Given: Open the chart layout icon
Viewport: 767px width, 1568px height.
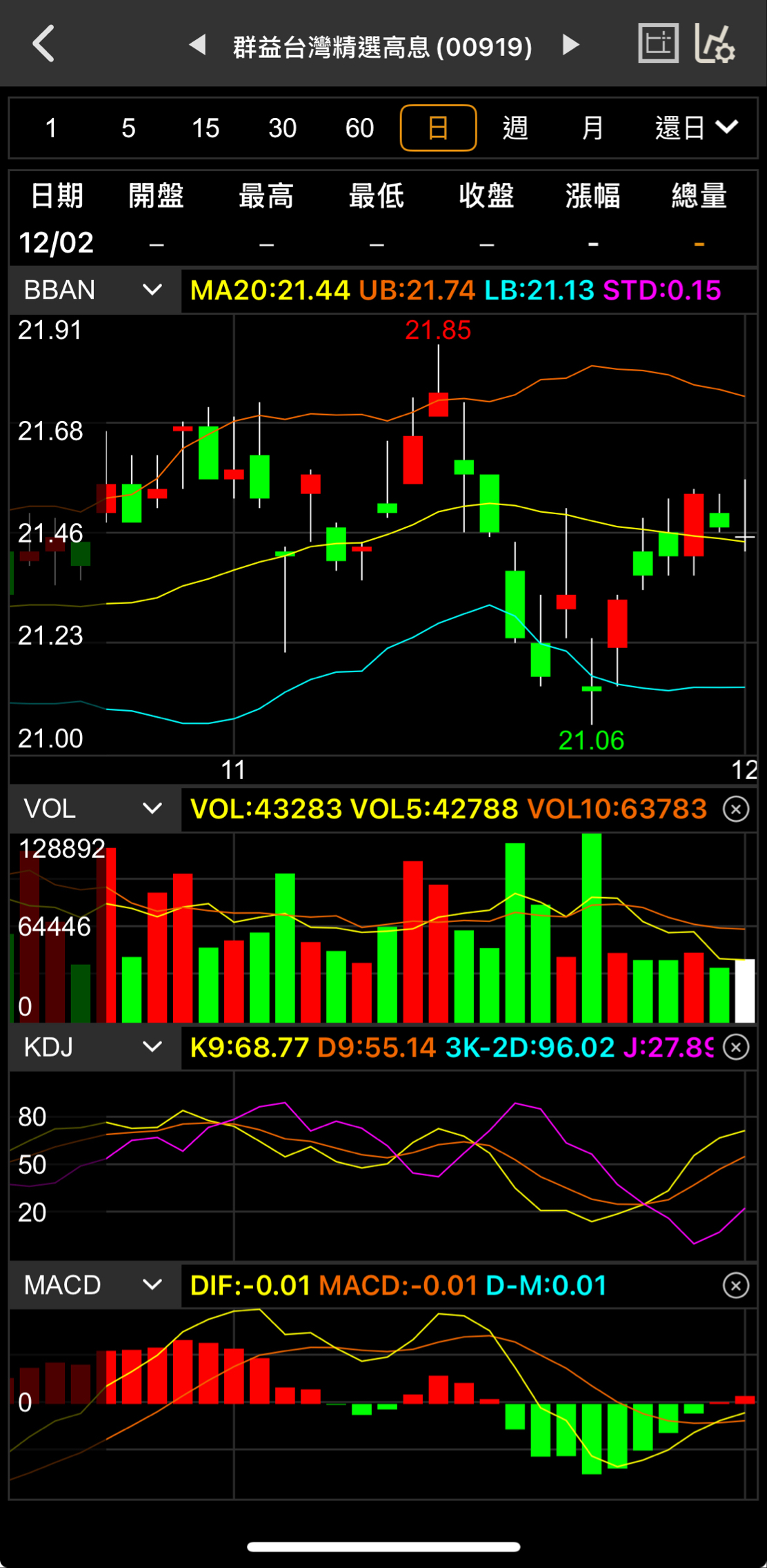Looking at the screenshot, I should (658, 43).
